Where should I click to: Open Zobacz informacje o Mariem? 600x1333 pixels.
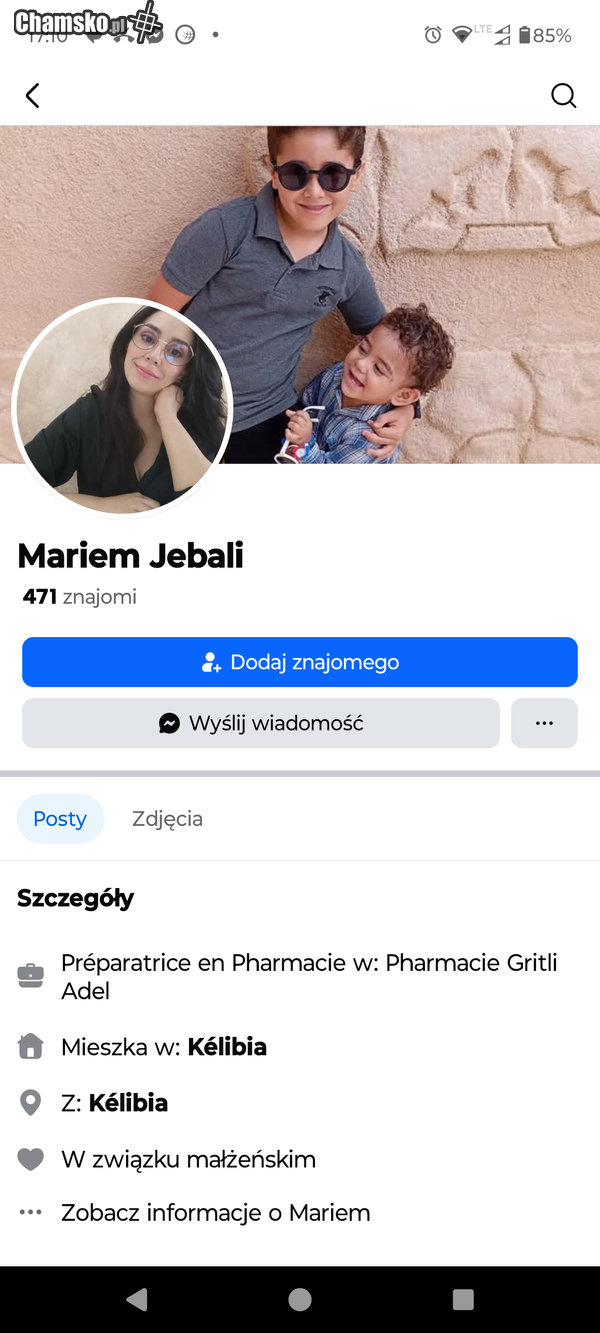point(215,1213)
